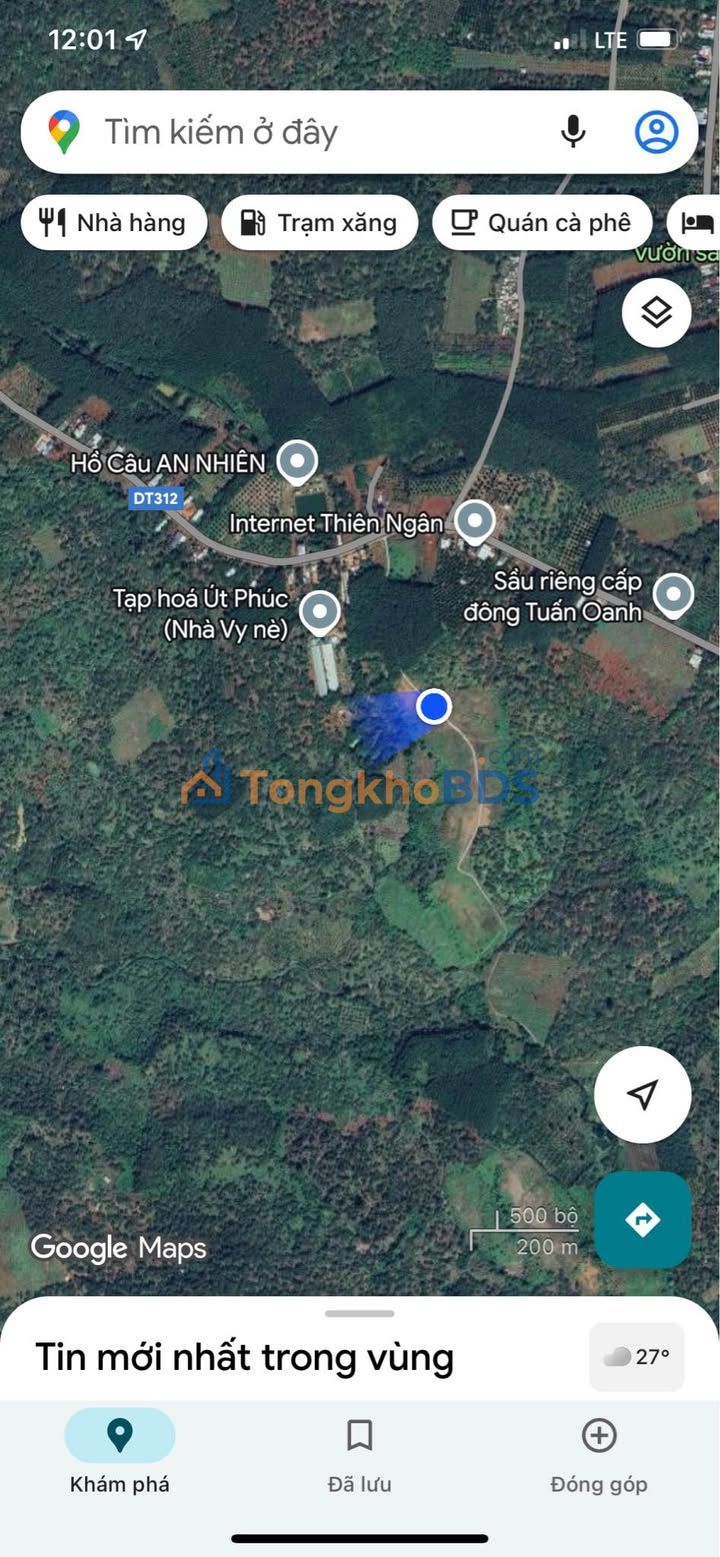
Task: Open the Đóng góp tab
Action: (x=598, y=1450)
